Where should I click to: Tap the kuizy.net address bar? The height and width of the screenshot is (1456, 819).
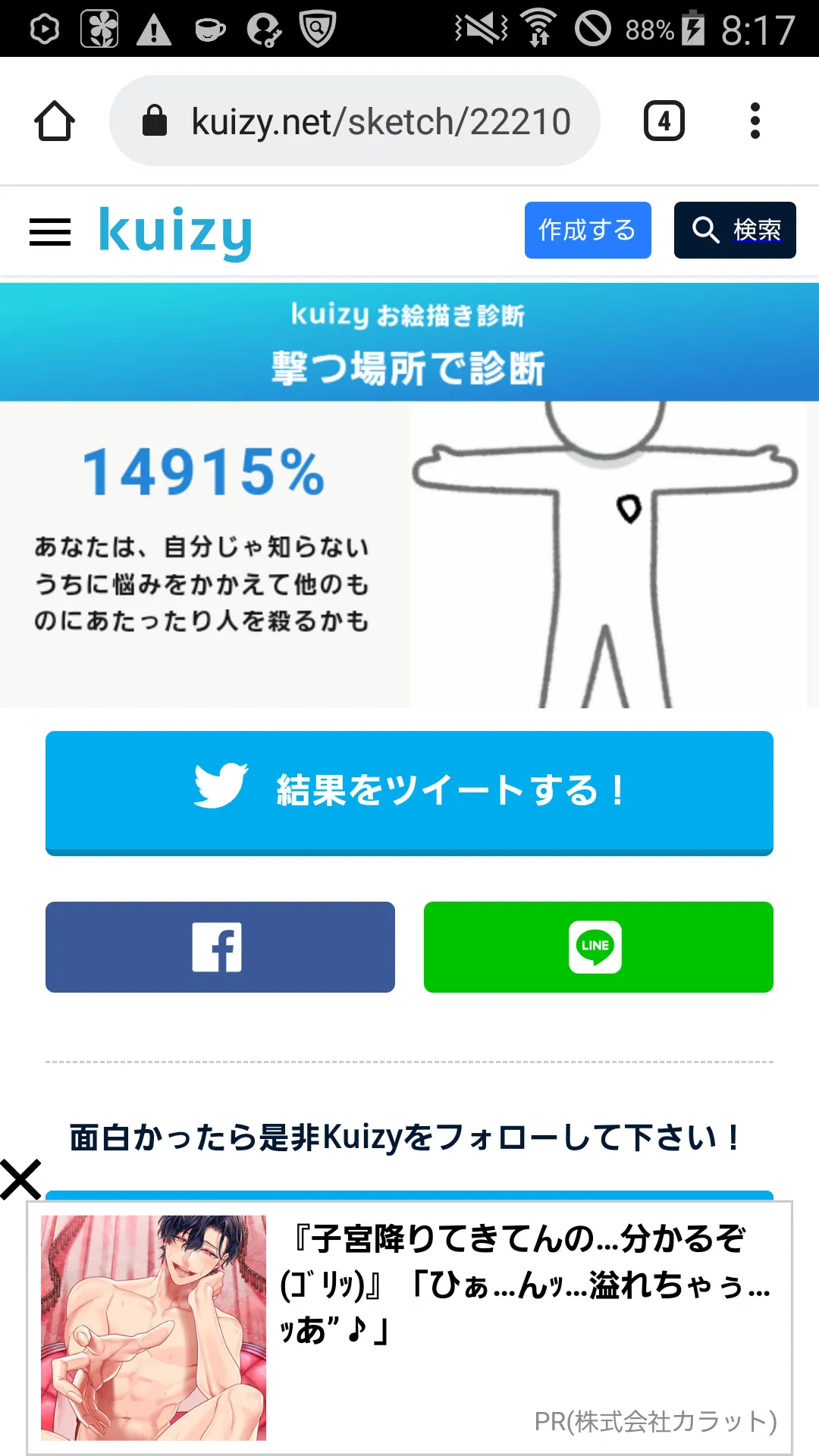355,121
